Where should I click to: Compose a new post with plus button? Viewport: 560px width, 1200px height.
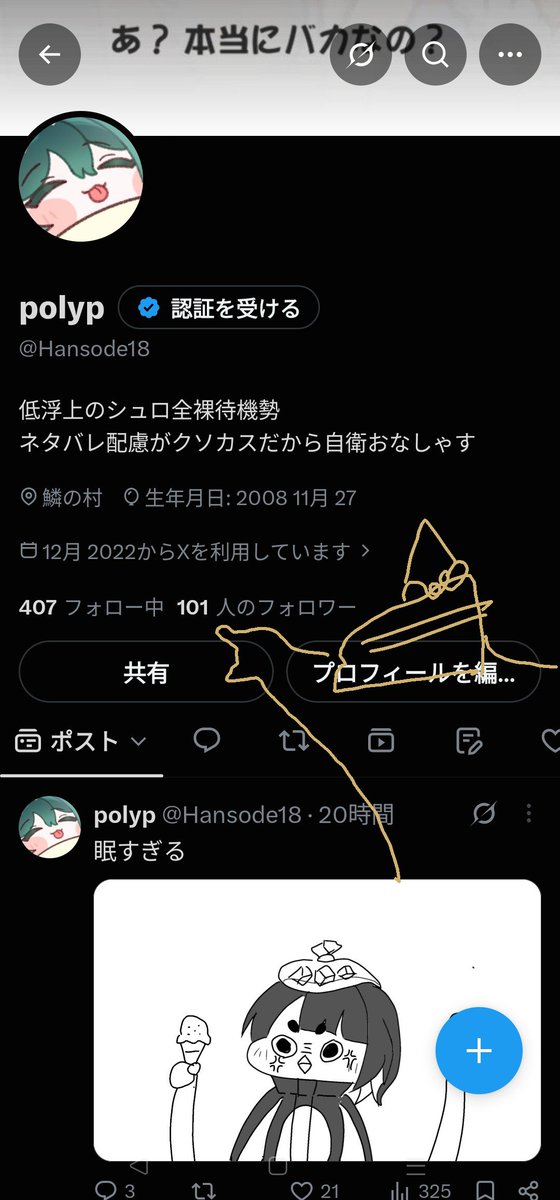tap(479, 1051)
